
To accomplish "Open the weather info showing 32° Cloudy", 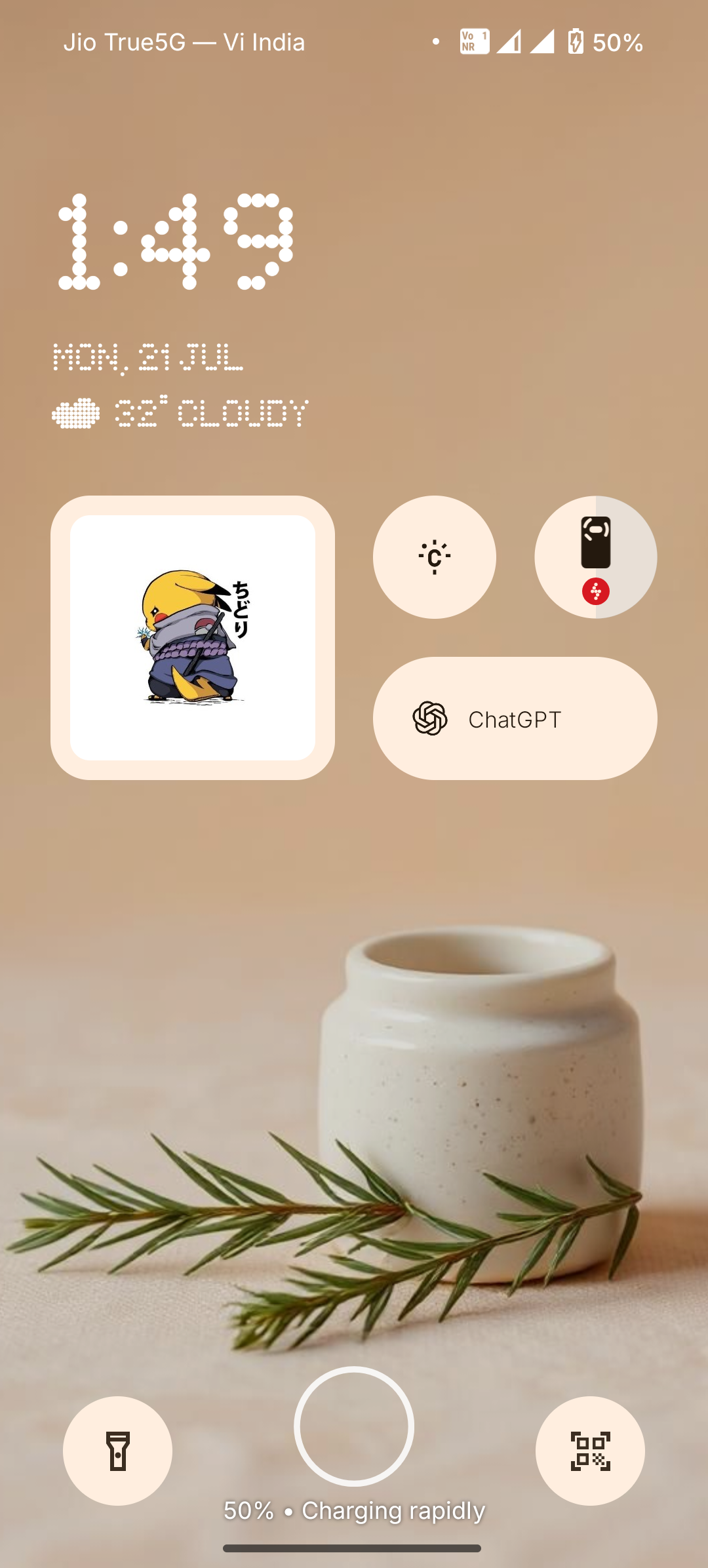I will [180, 413].
